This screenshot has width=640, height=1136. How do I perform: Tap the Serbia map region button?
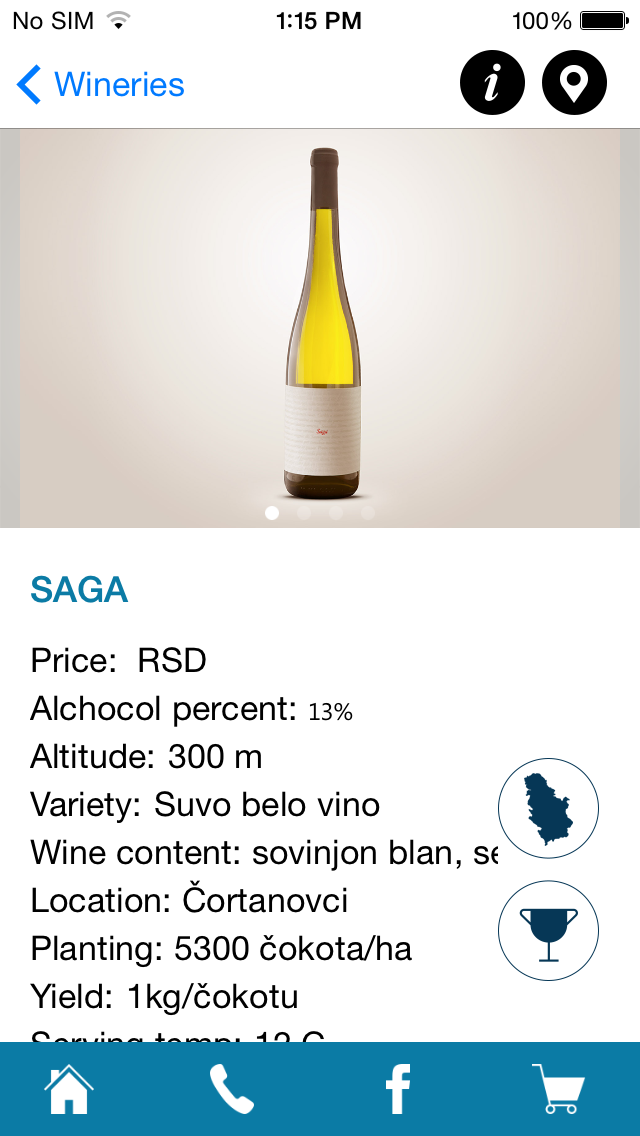[x=548, y=809]
